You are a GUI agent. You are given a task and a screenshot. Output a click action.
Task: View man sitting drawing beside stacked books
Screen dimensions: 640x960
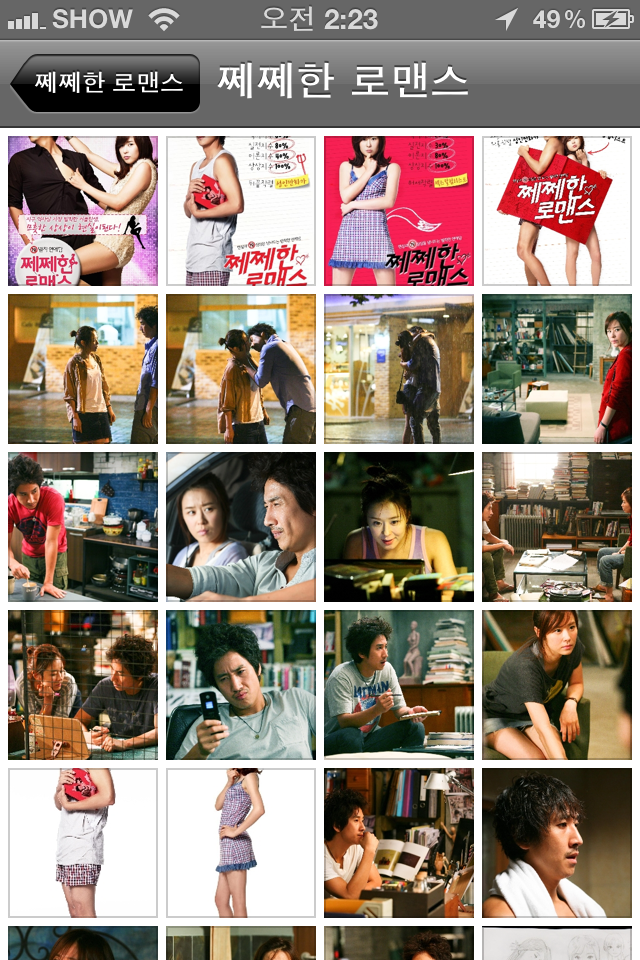pos(399,685)
